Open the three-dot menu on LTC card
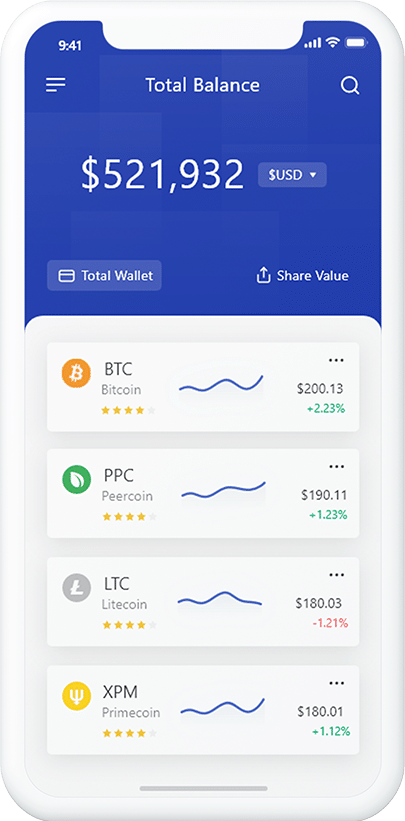The height and width of the screenshot is (821, 405). [x=336, y=575]
